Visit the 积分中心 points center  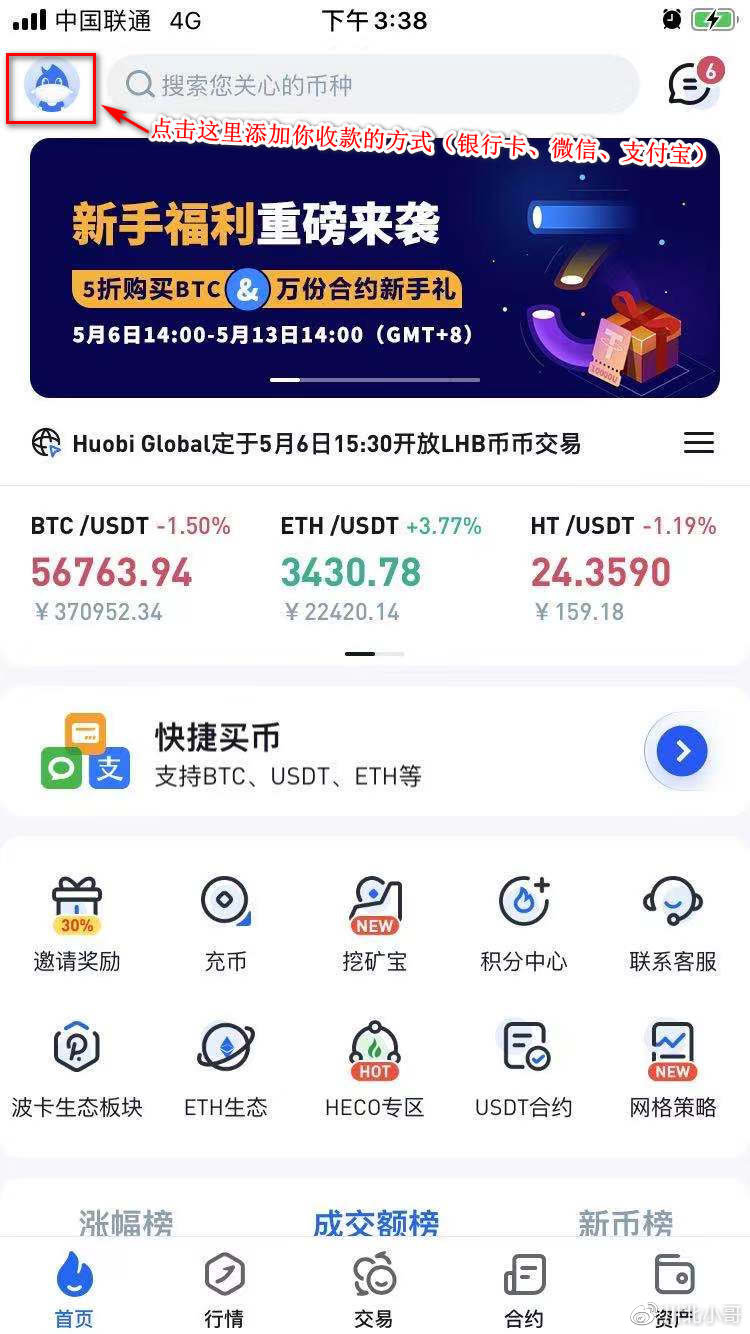coord(523,922)
